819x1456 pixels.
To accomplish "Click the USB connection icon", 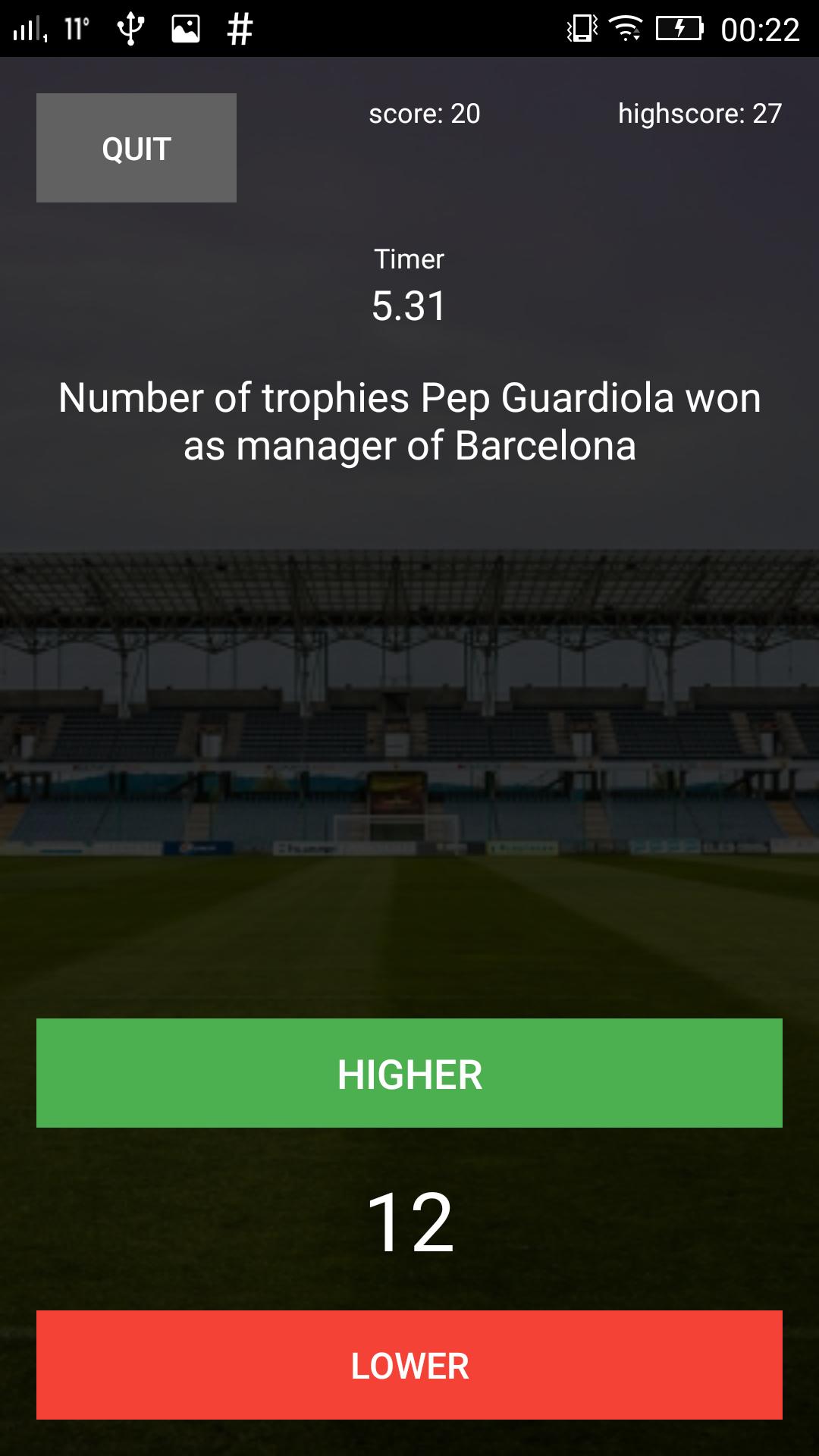I will click(129, 27).
